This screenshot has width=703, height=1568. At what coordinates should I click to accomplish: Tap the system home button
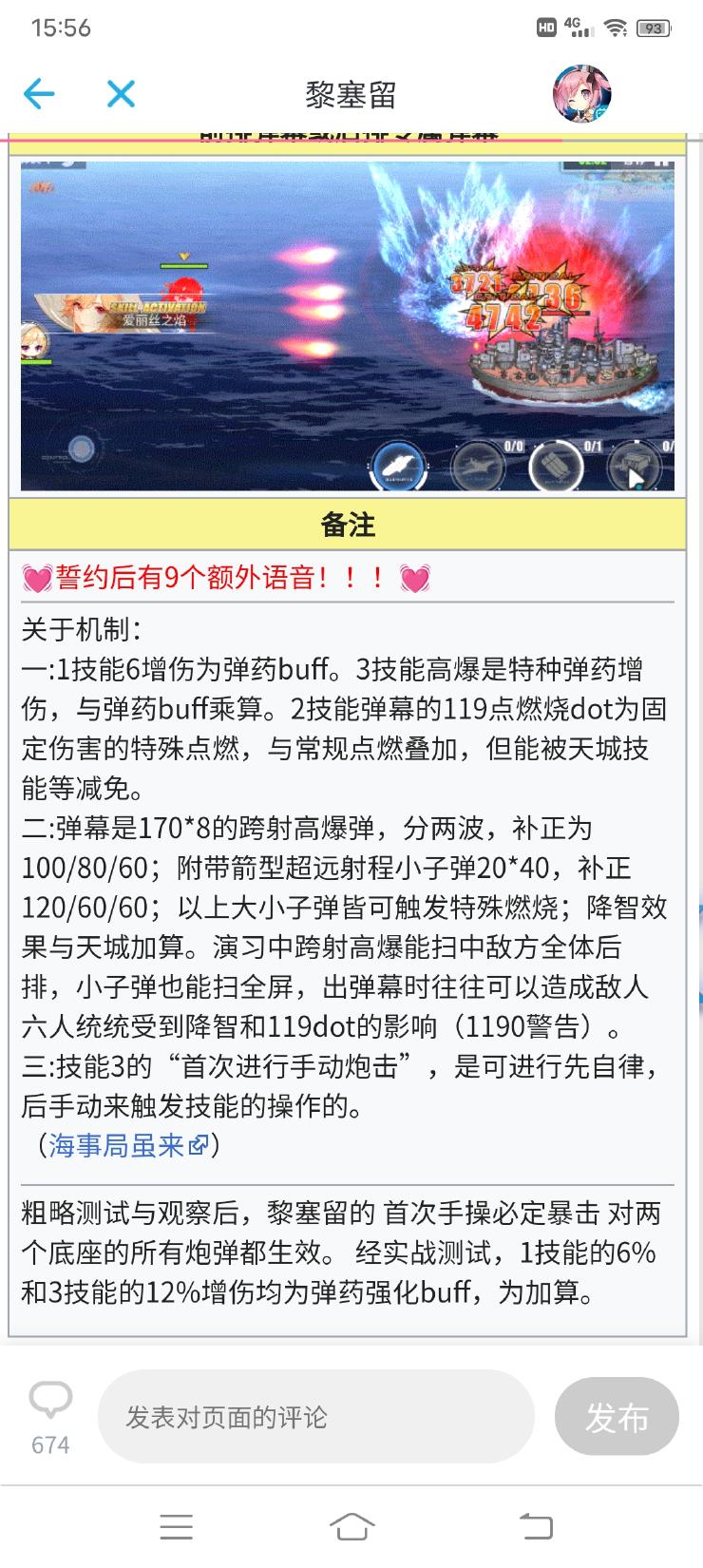[x=351, y=1526]
